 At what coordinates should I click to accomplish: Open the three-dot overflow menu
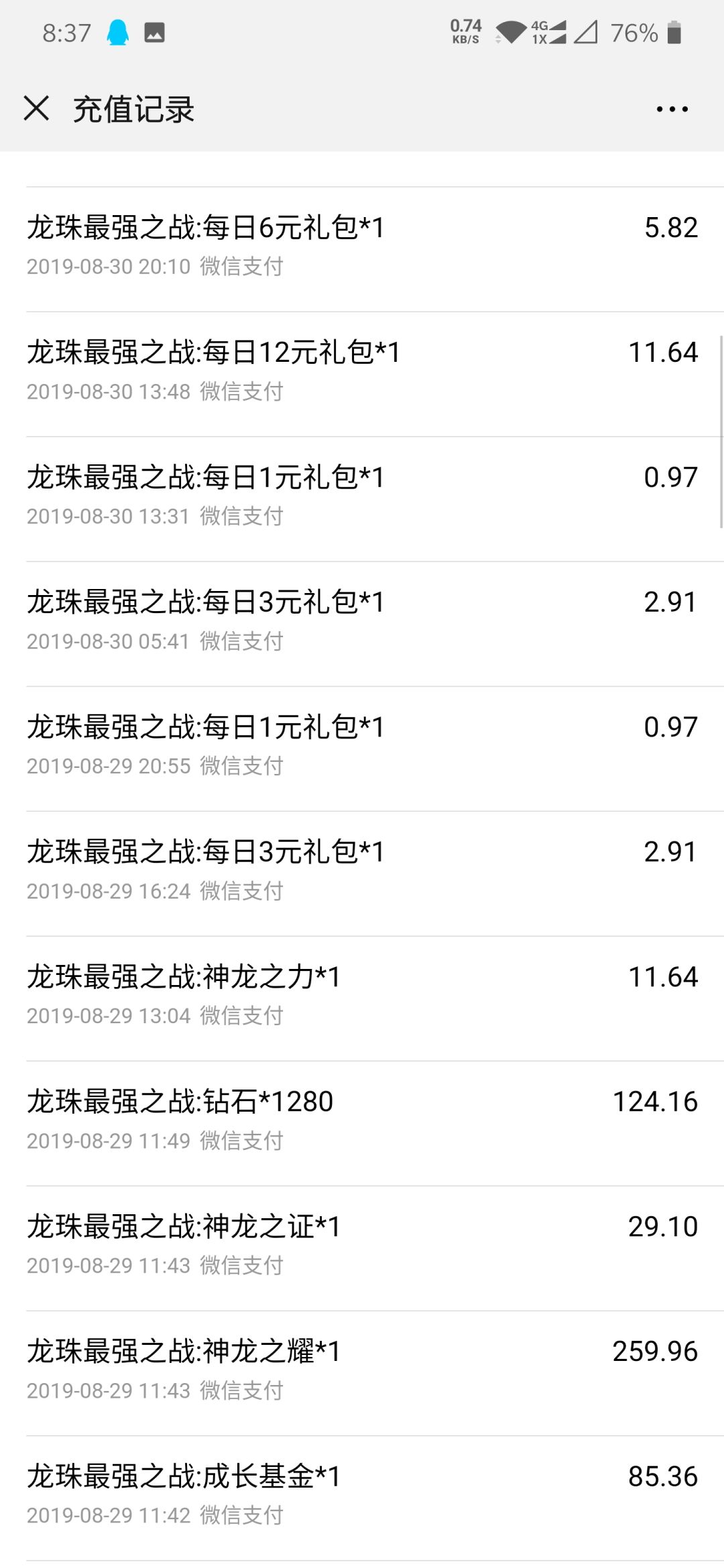coord(672,109)
